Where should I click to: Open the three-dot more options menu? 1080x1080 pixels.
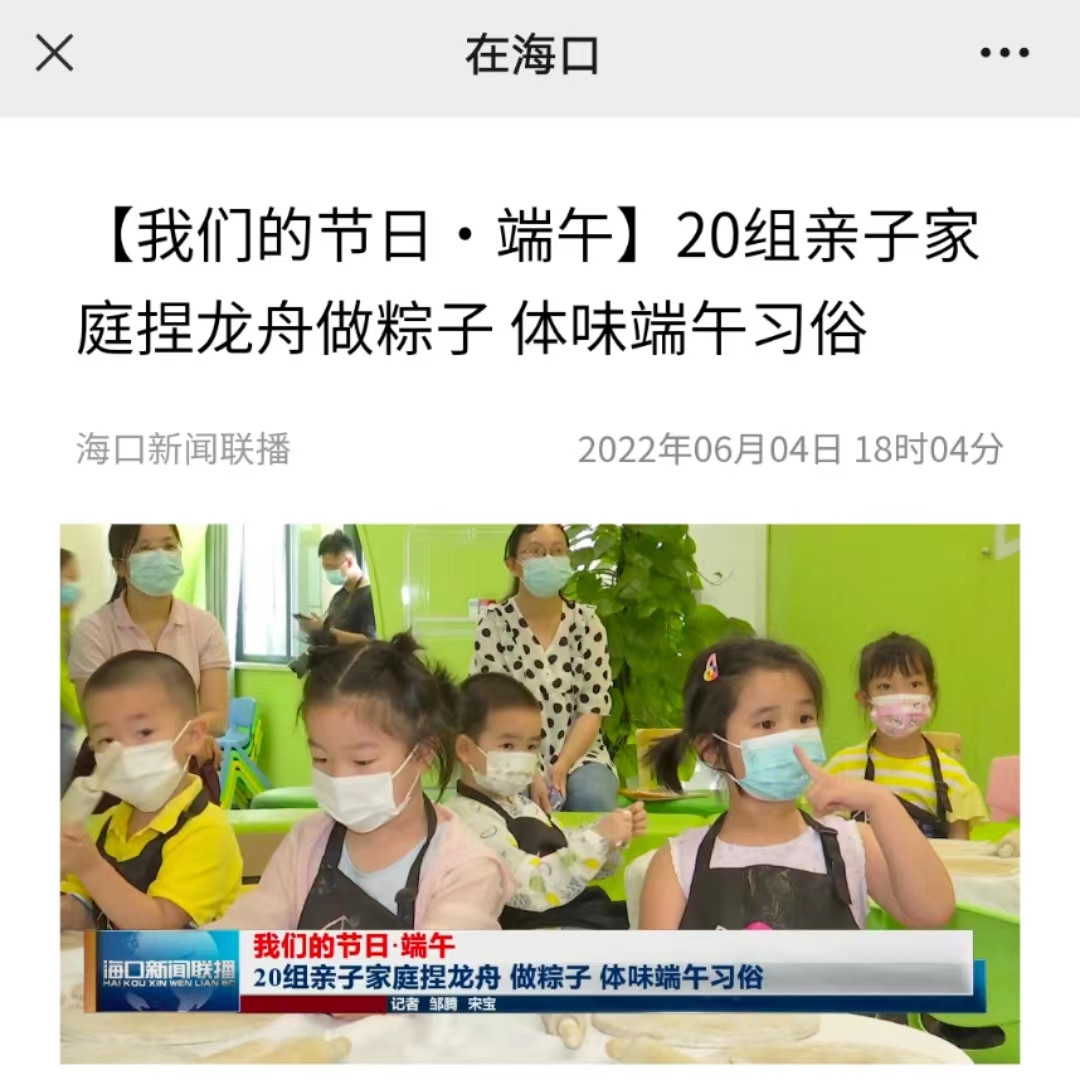tap(1004, 54)
